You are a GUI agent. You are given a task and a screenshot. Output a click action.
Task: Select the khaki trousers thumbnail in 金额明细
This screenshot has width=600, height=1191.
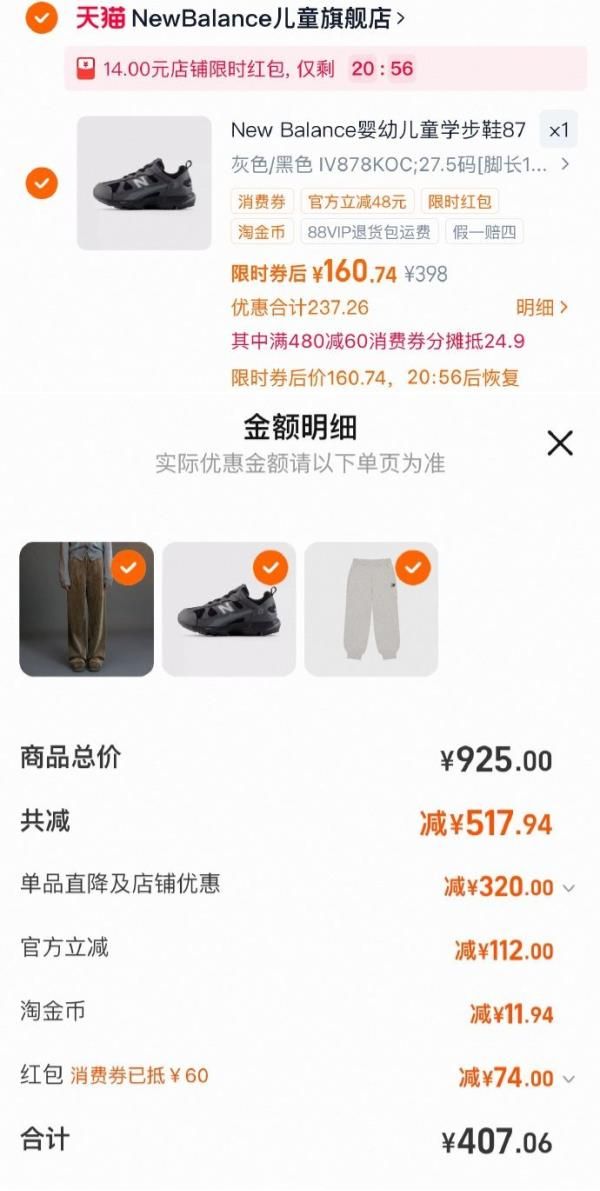[86, 609]
